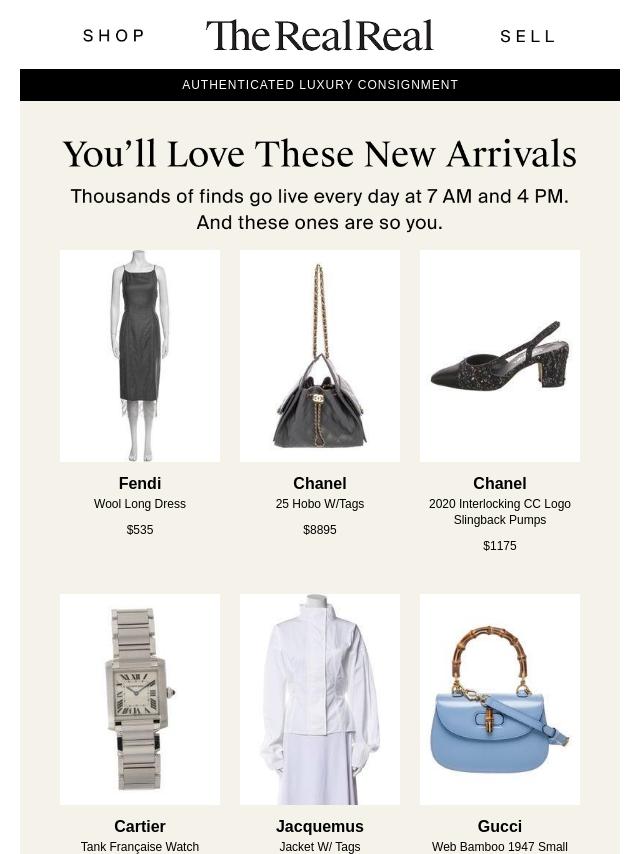This screenshot has width=640, height=854.
Task: Open the Gucci Web Bamboo 1947 bag
Action: pyautogui.click(x=500, y=699)
